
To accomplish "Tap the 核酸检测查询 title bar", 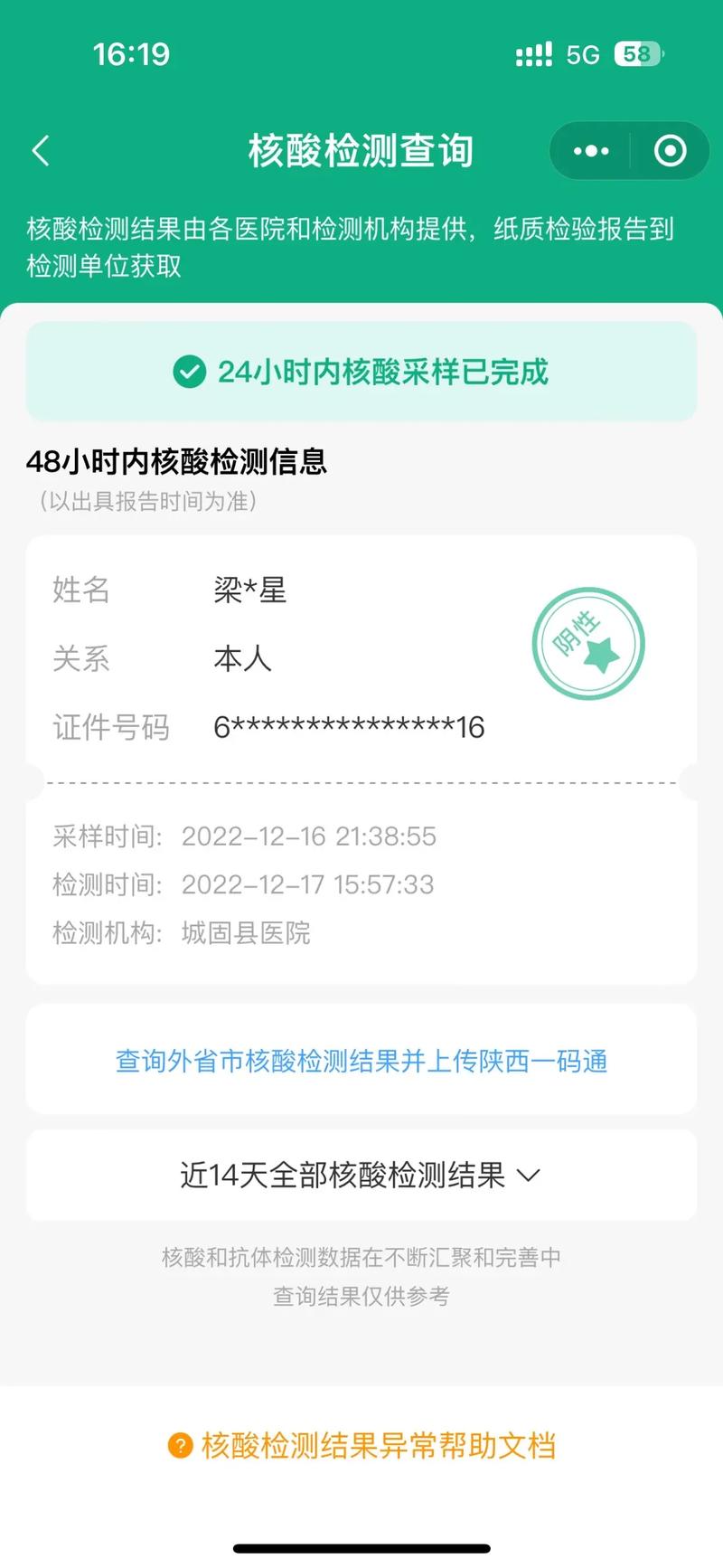I will coord(361,151).
